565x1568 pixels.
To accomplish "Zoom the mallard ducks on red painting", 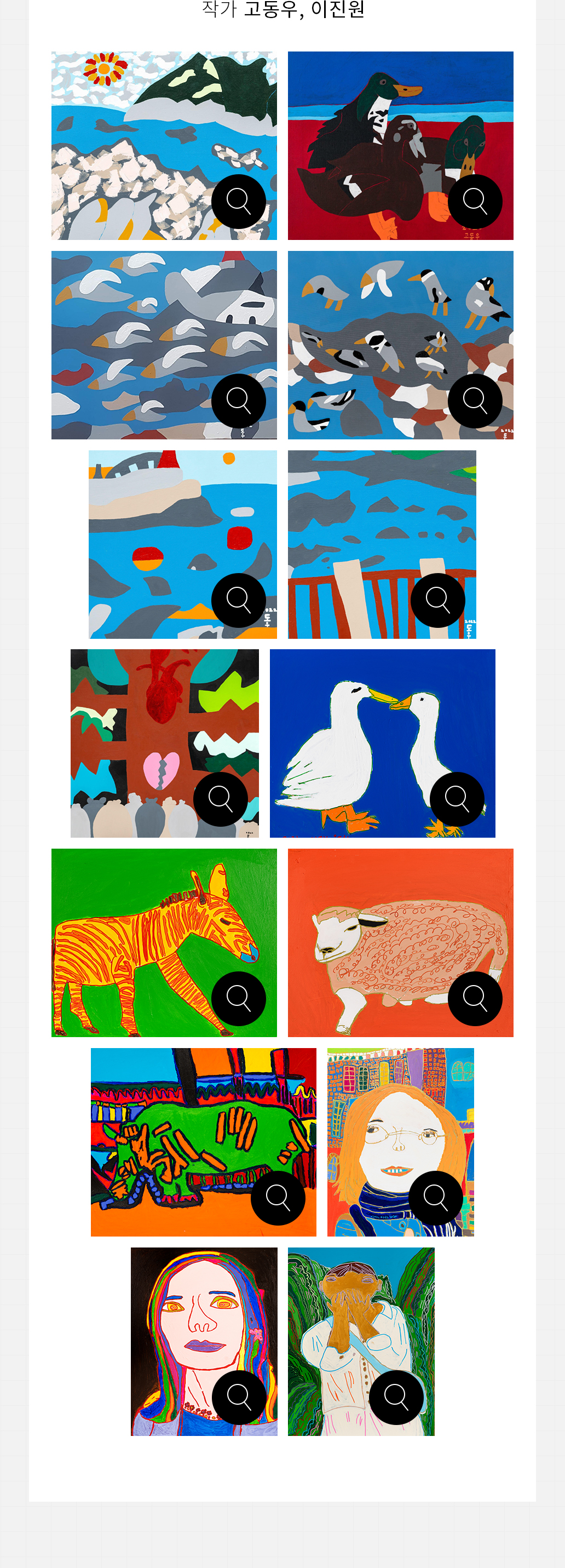I will point(475,202).
